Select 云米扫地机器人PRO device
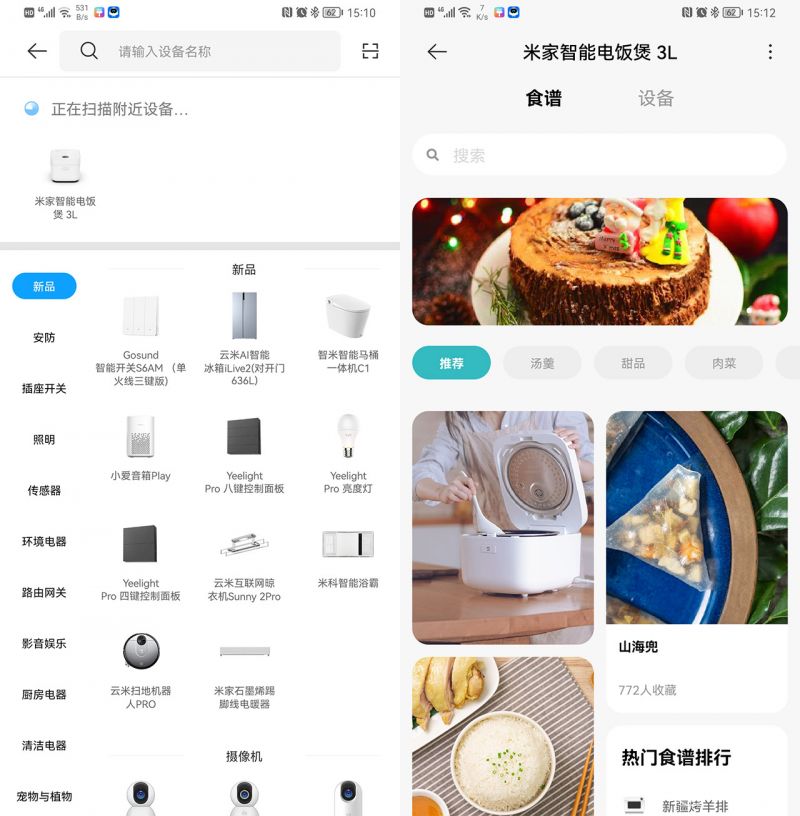The width and height of the screenshot is (800, 816). [x=141, y=665]
